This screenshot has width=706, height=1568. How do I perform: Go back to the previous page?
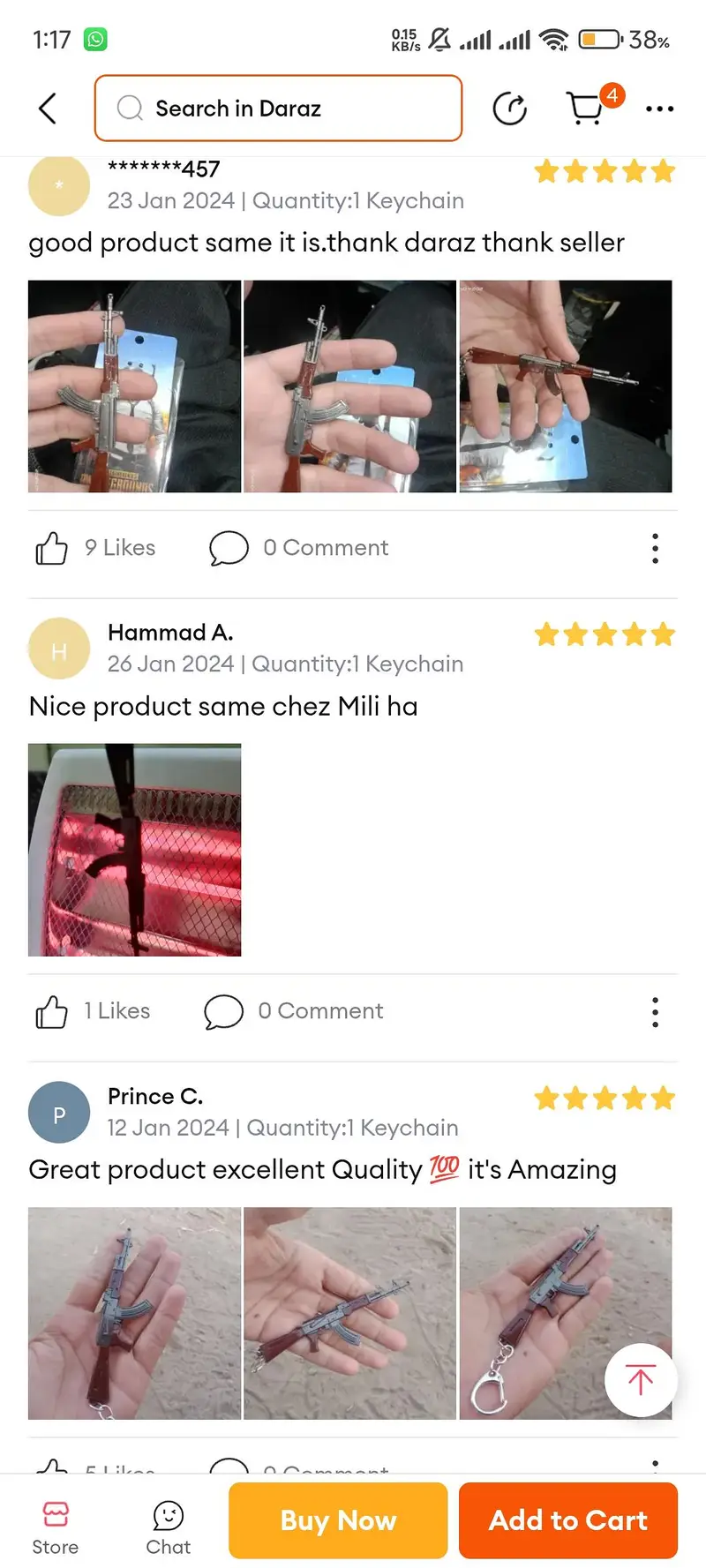(x=49, y=109)
